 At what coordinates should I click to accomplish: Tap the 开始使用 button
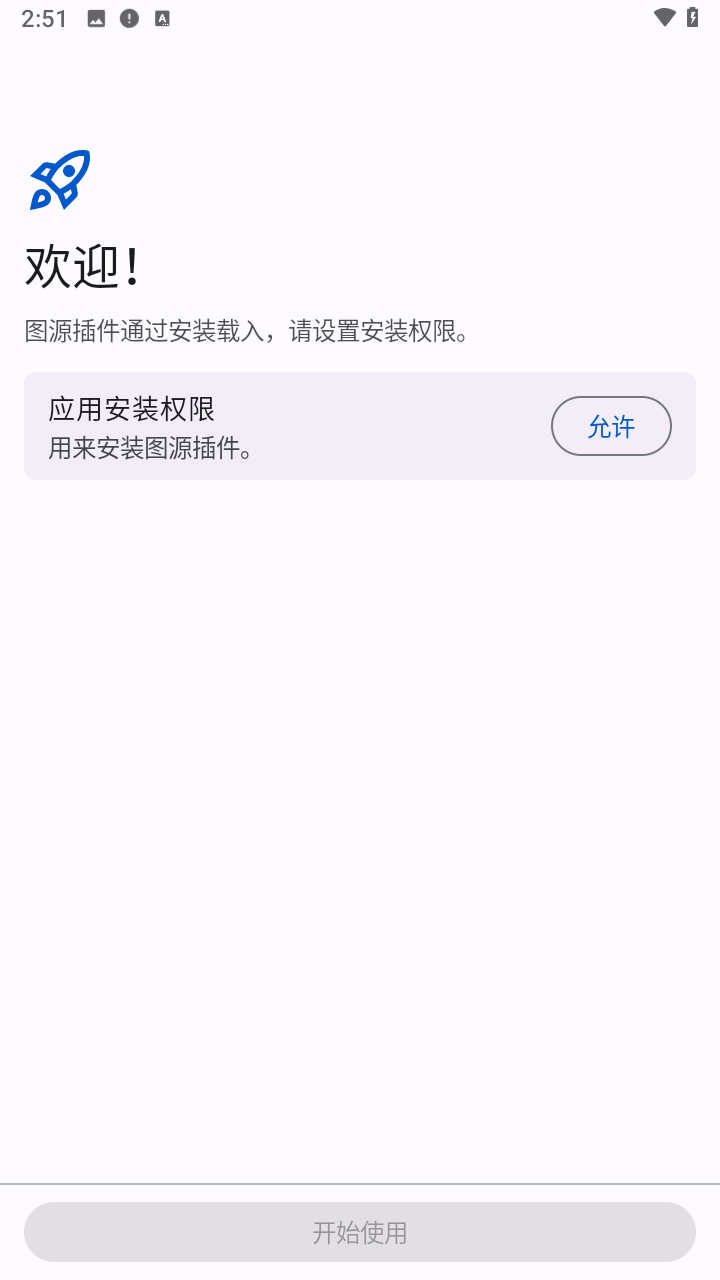coord(360,1232)
